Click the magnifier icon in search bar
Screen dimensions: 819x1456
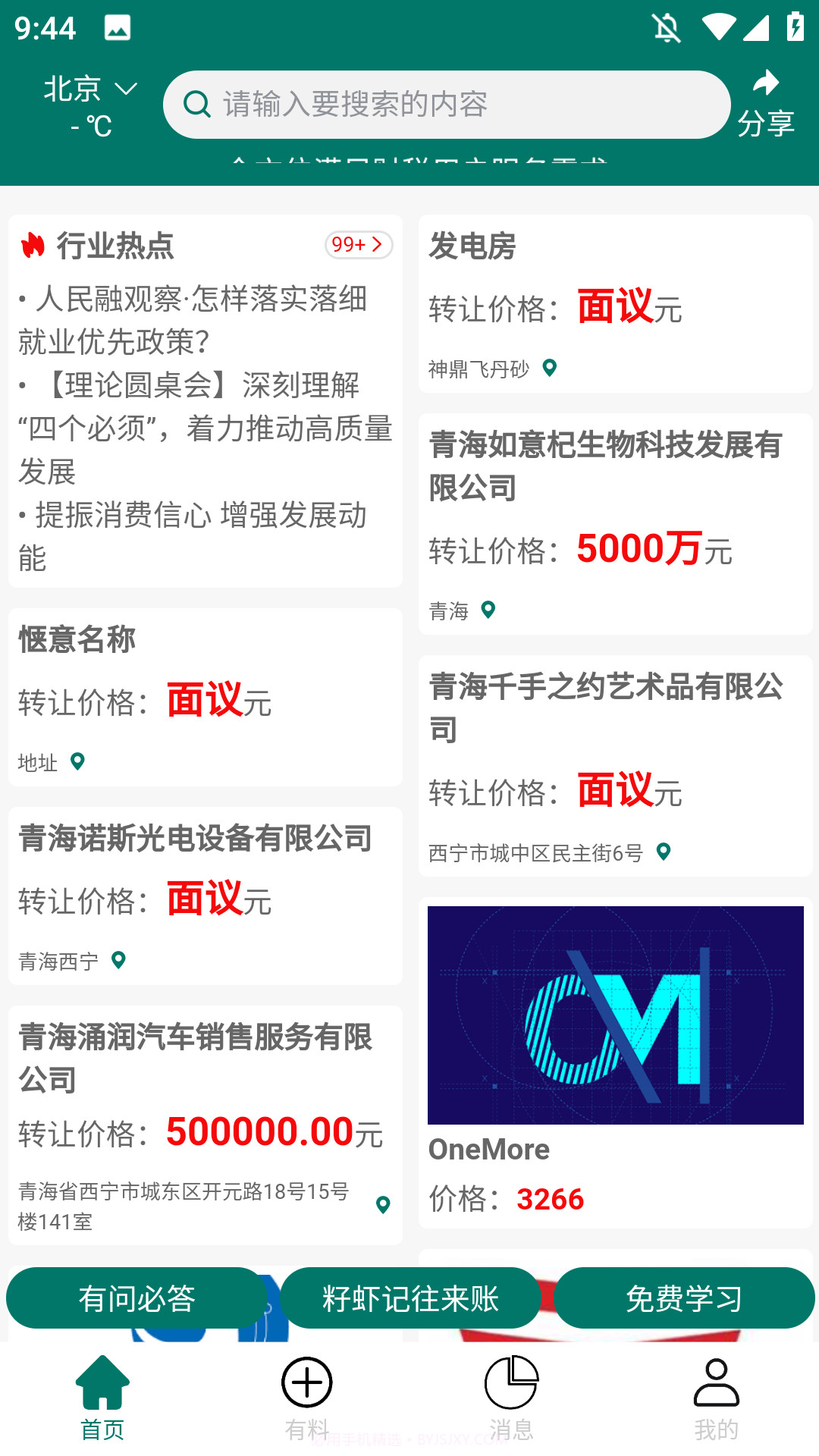(197, 105)
